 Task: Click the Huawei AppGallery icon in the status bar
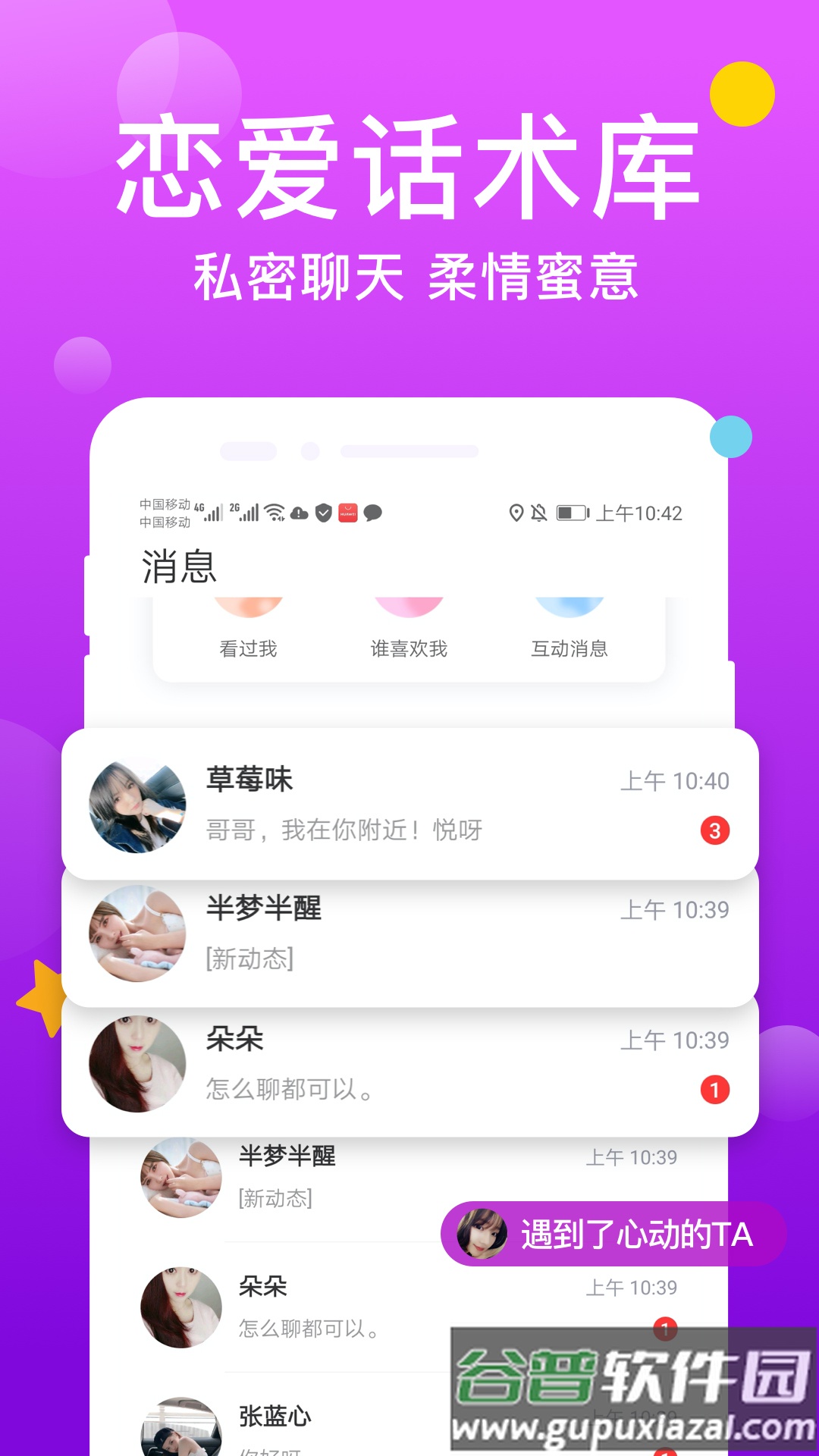point(347,513)
